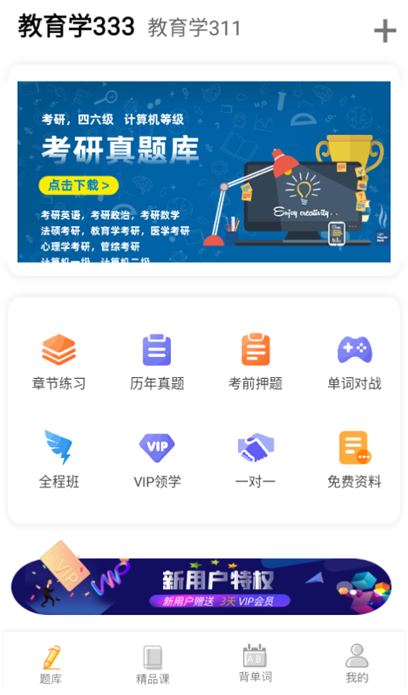Open 一对一 tutoring

point(255,460)
